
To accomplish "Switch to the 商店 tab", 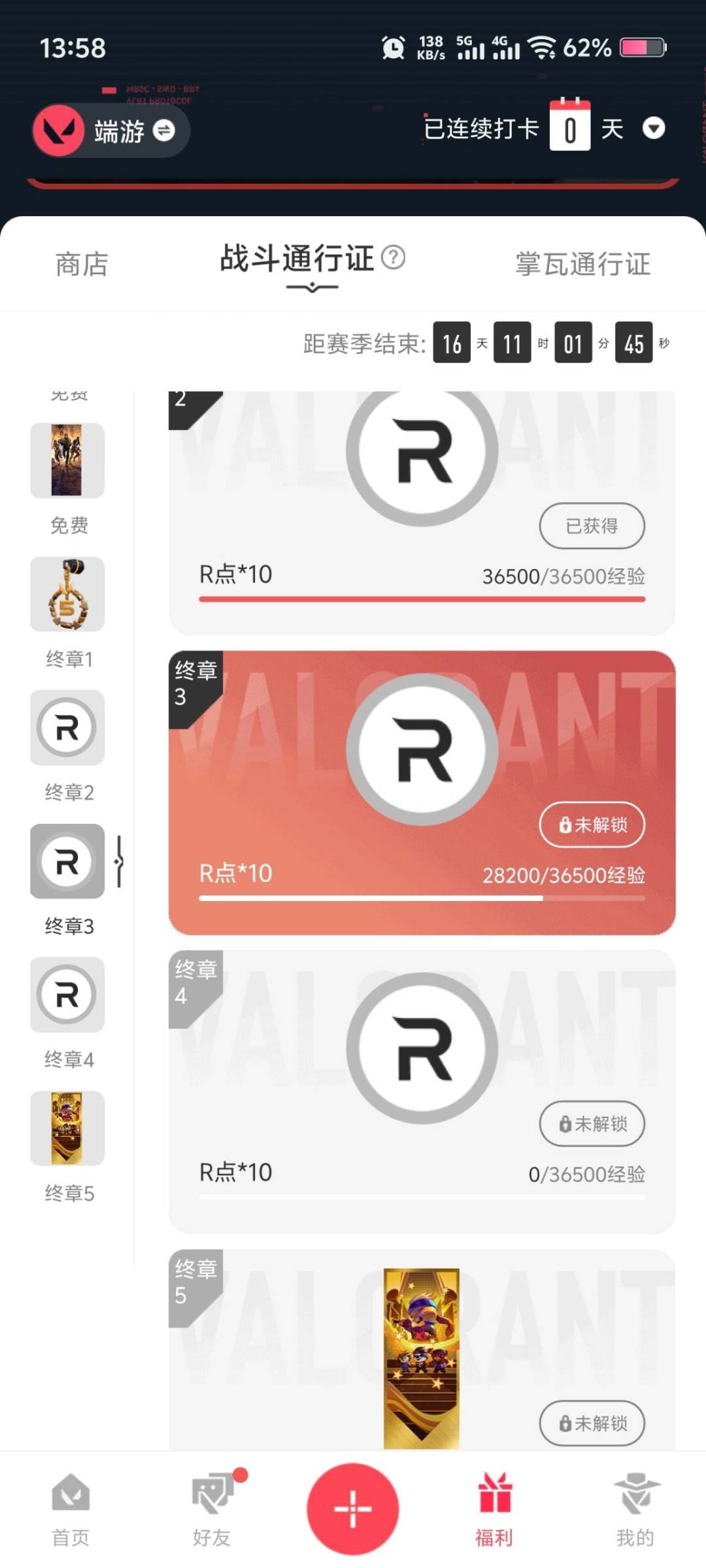I will (x=82, y=265).
